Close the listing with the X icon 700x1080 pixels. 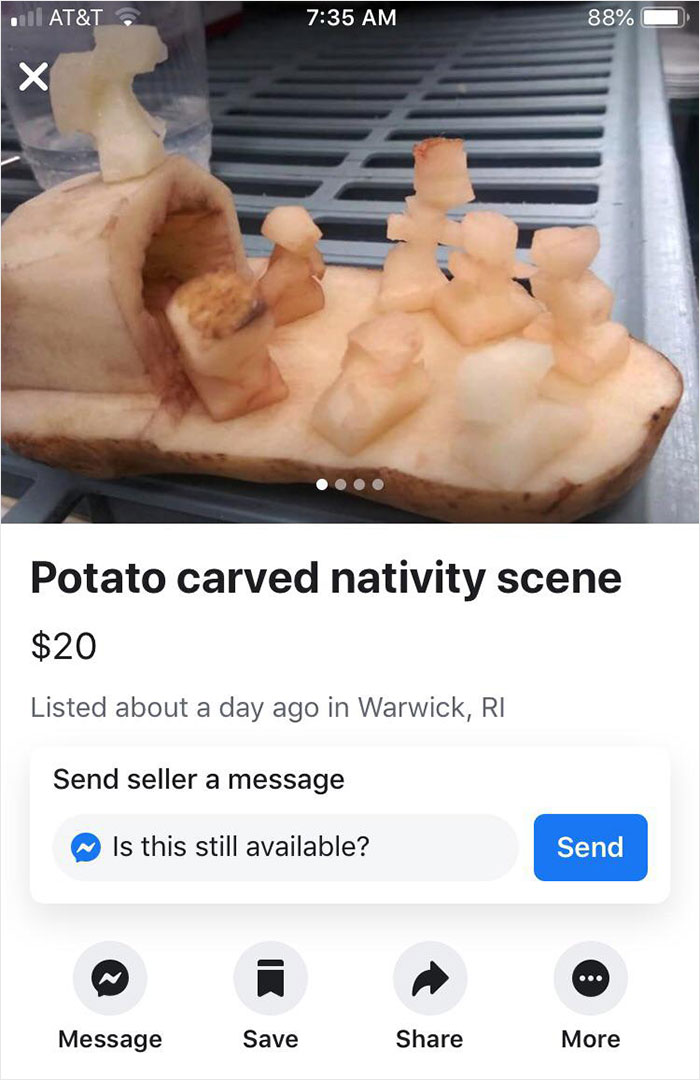point(33,77)
